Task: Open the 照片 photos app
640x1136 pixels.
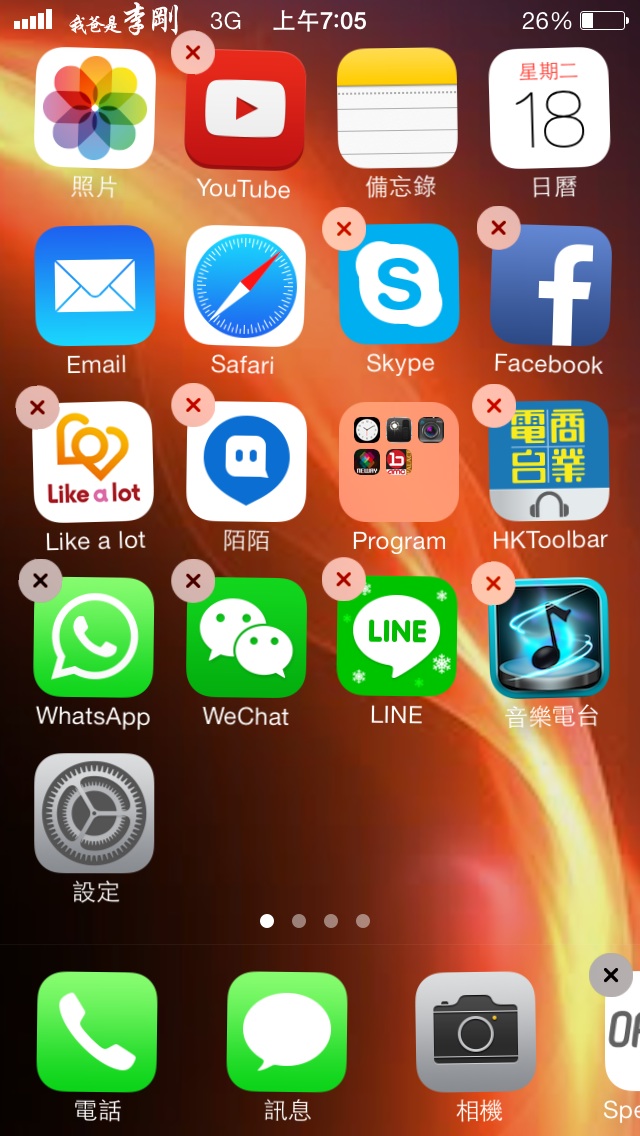Action: click(95, 108)
